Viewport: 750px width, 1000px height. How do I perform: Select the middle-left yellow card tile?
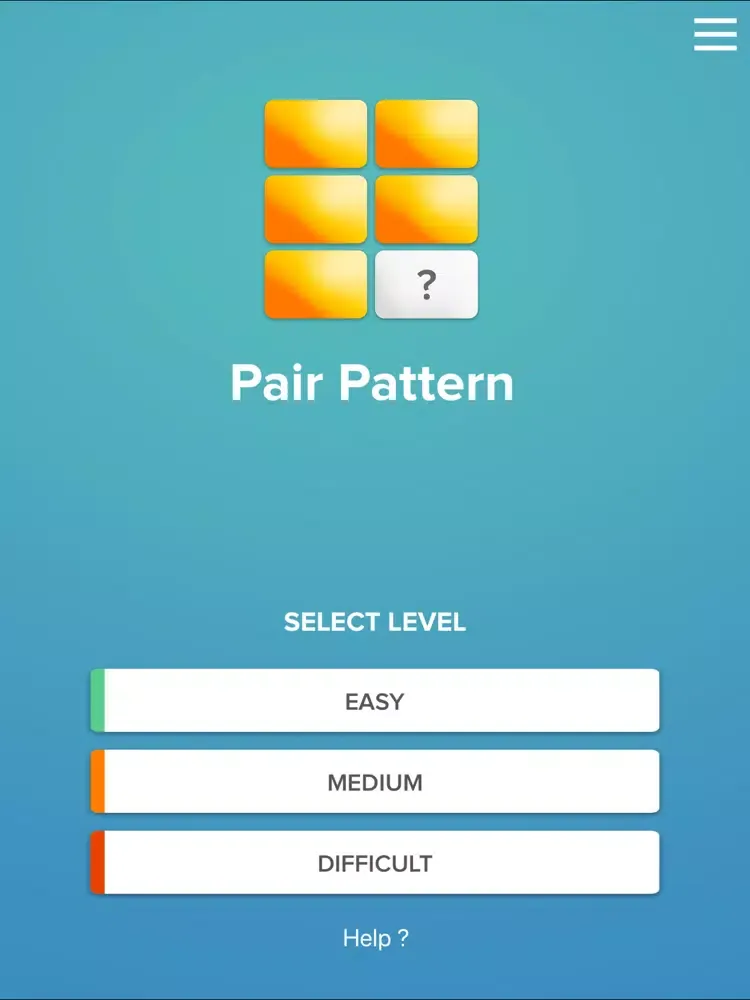[315, 209]
